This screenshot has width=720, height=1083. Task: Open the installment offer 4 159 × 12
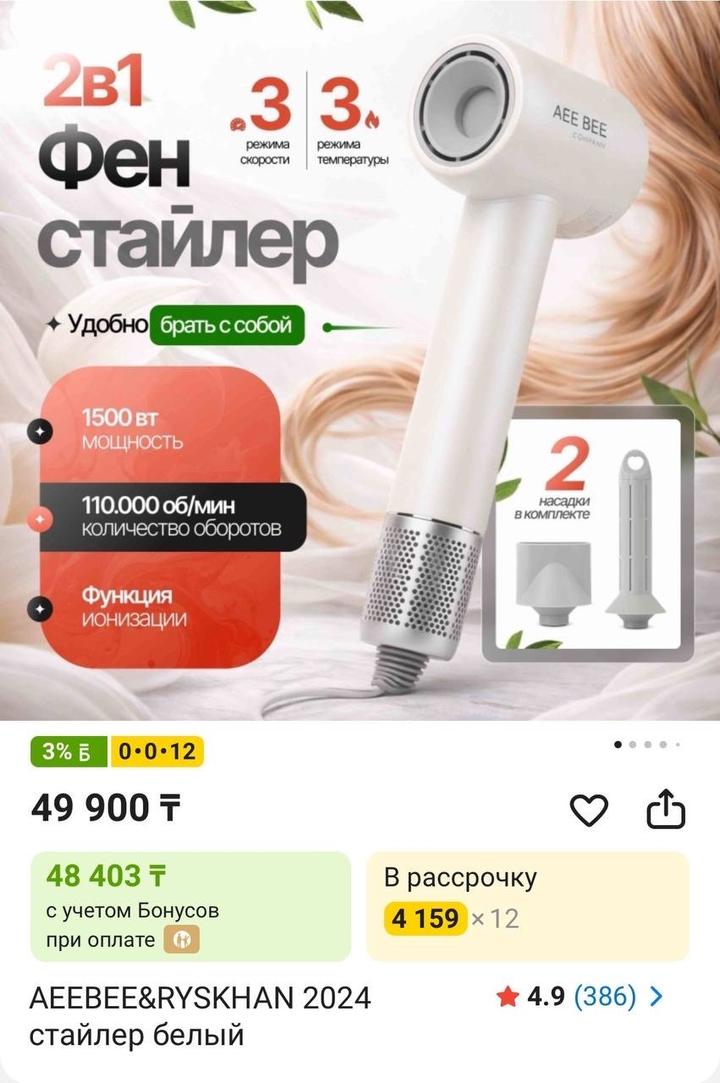pos(527,906)
